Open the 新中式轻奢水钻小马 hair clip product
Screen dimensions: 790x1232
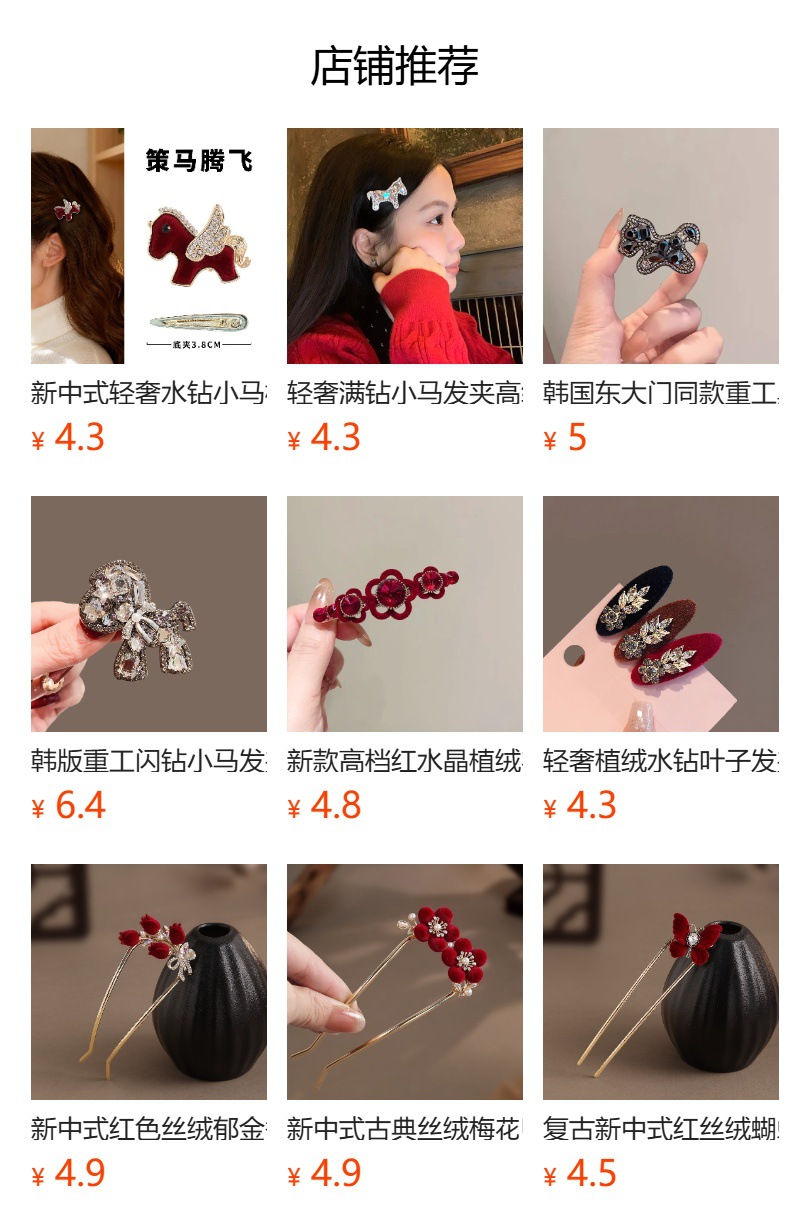[x=149, y=292]
